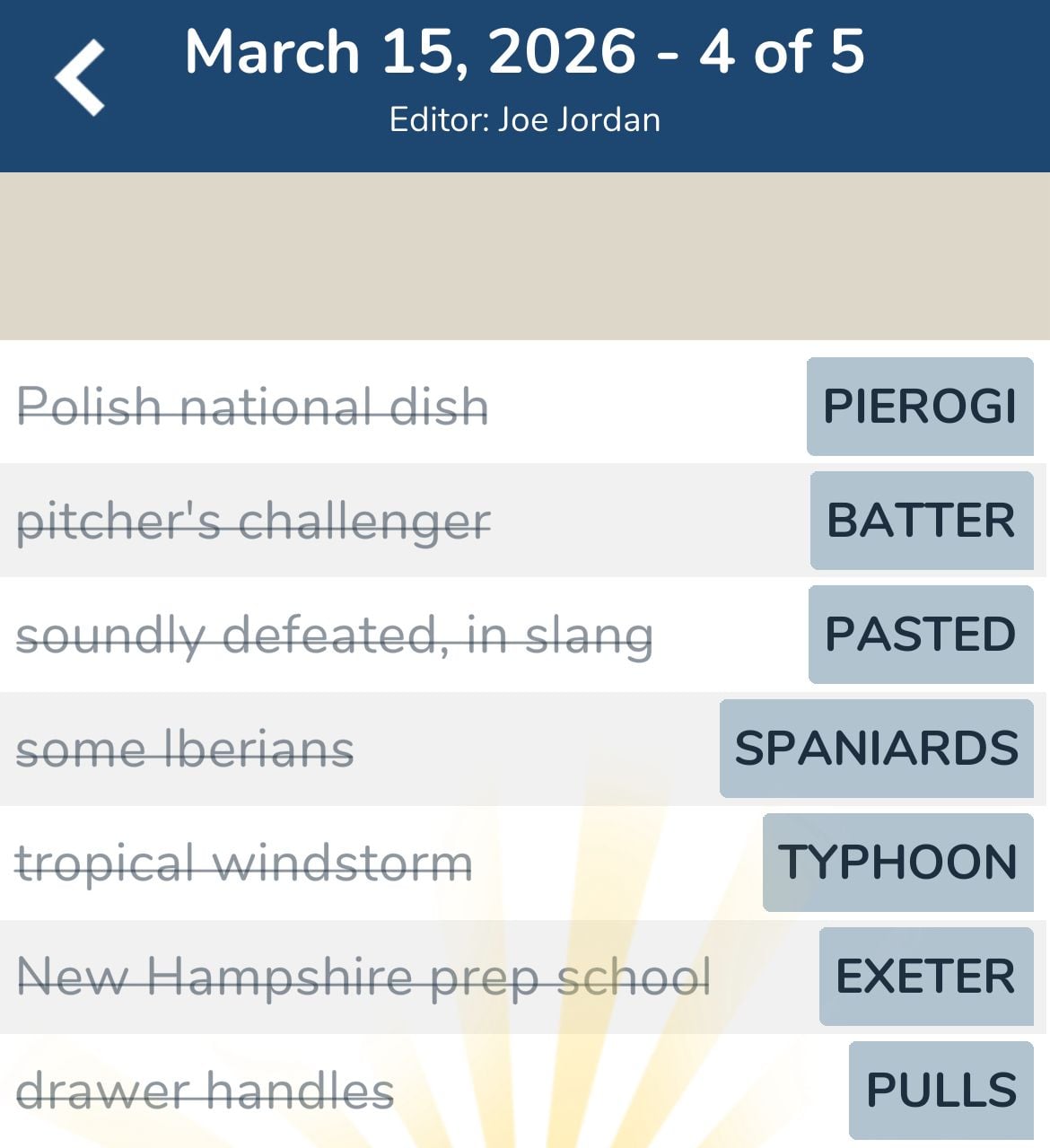
Task: Select the 'New Hampshire prep school' clue
Action: (364, 976)
